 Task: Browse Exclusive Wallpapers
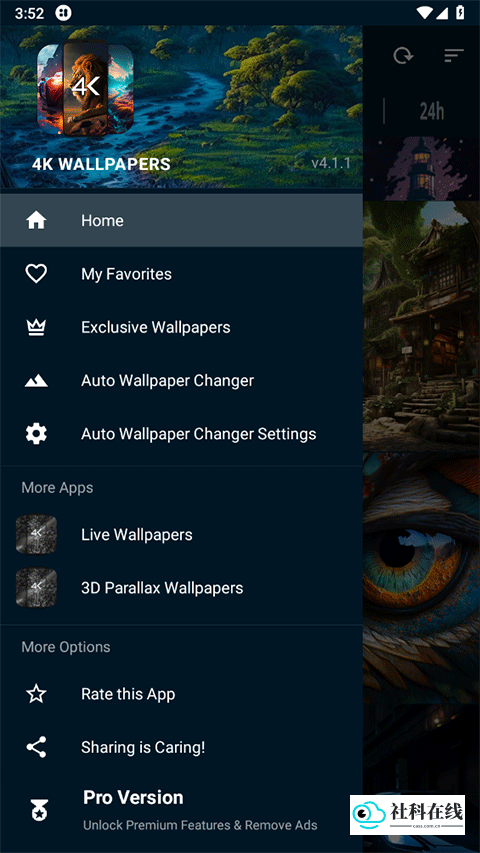click(181, 327)
